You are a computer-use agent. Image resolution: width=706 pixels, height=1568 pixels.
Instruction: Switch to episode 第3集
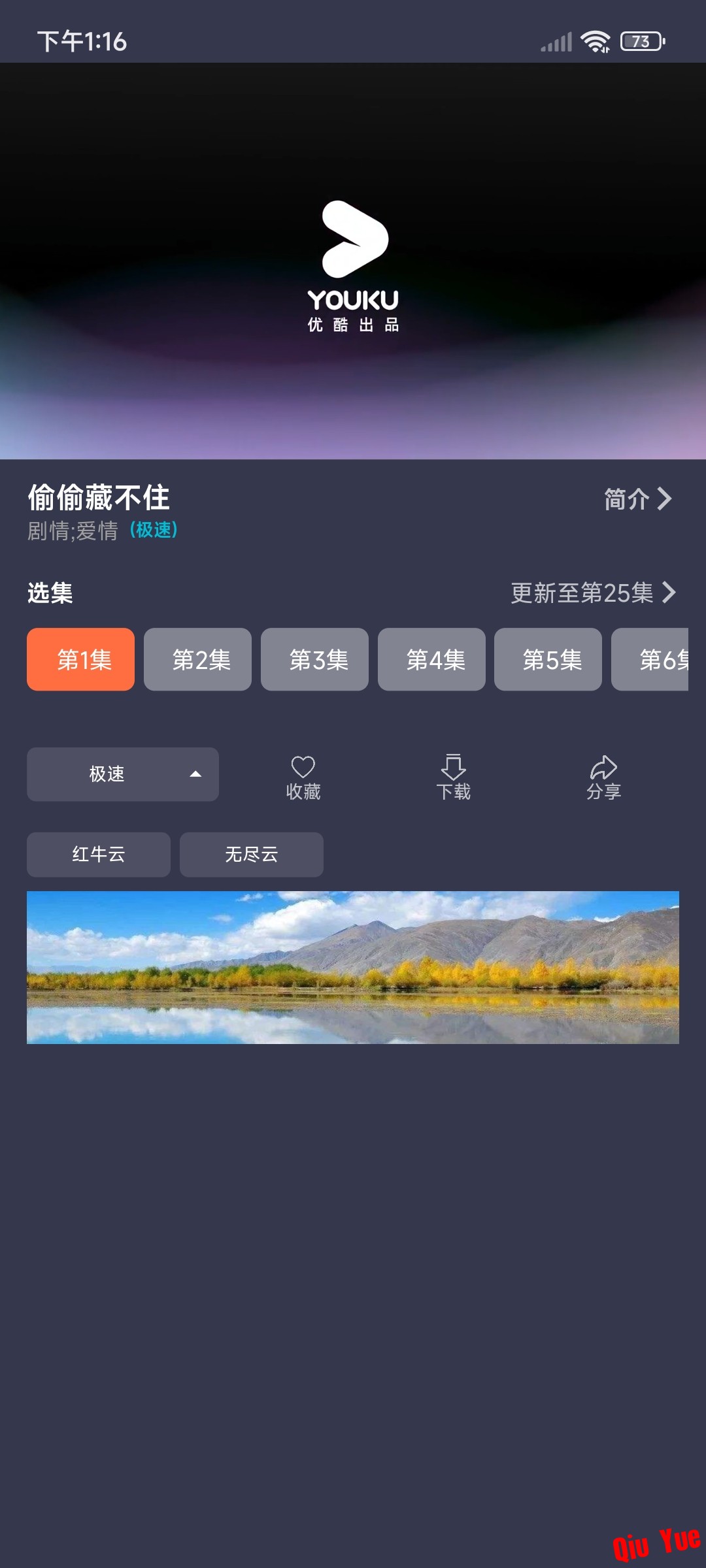point(314,659)
